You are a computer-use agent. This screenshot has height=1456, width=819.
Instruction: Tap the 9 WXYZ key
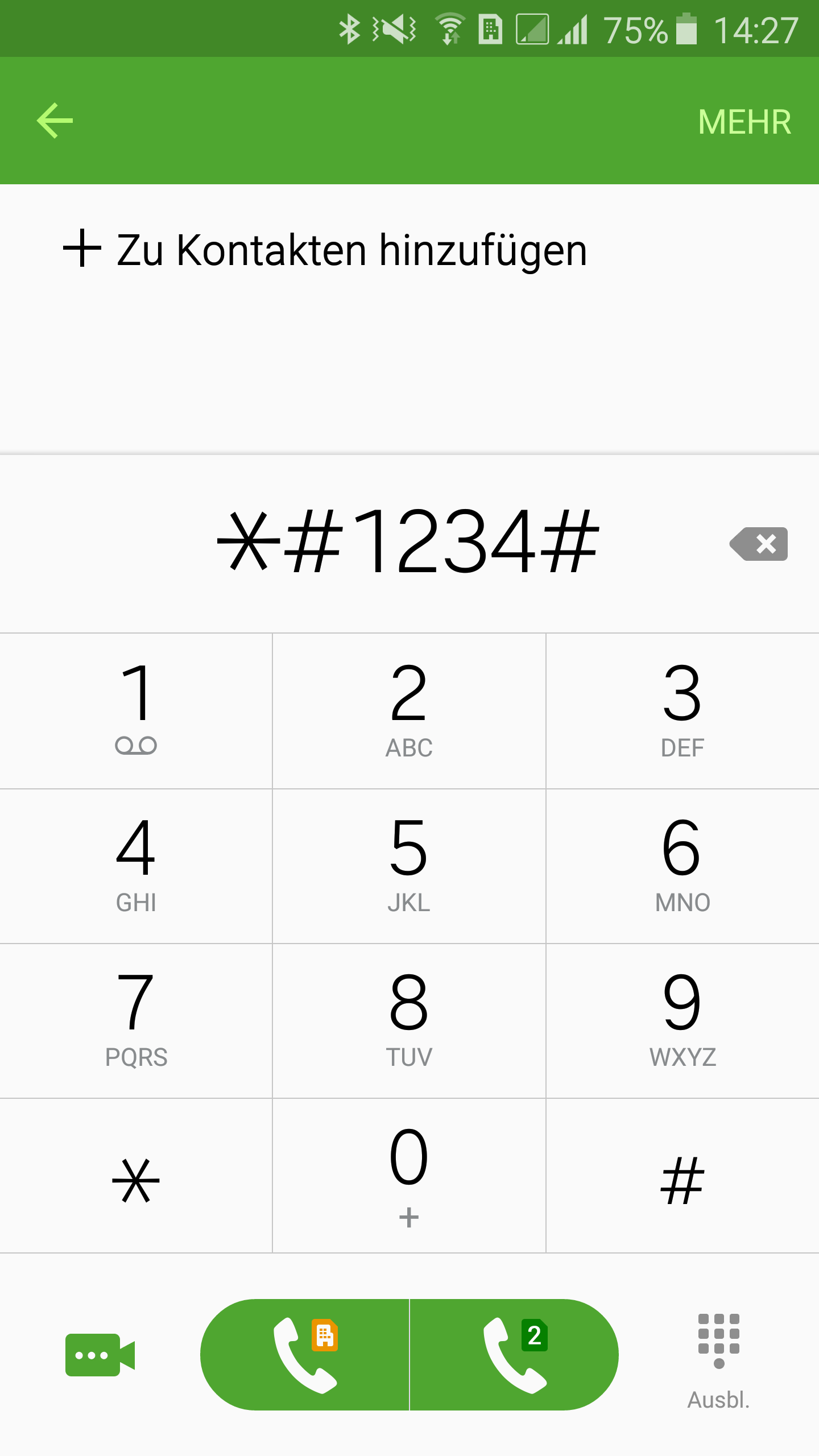682,1021
